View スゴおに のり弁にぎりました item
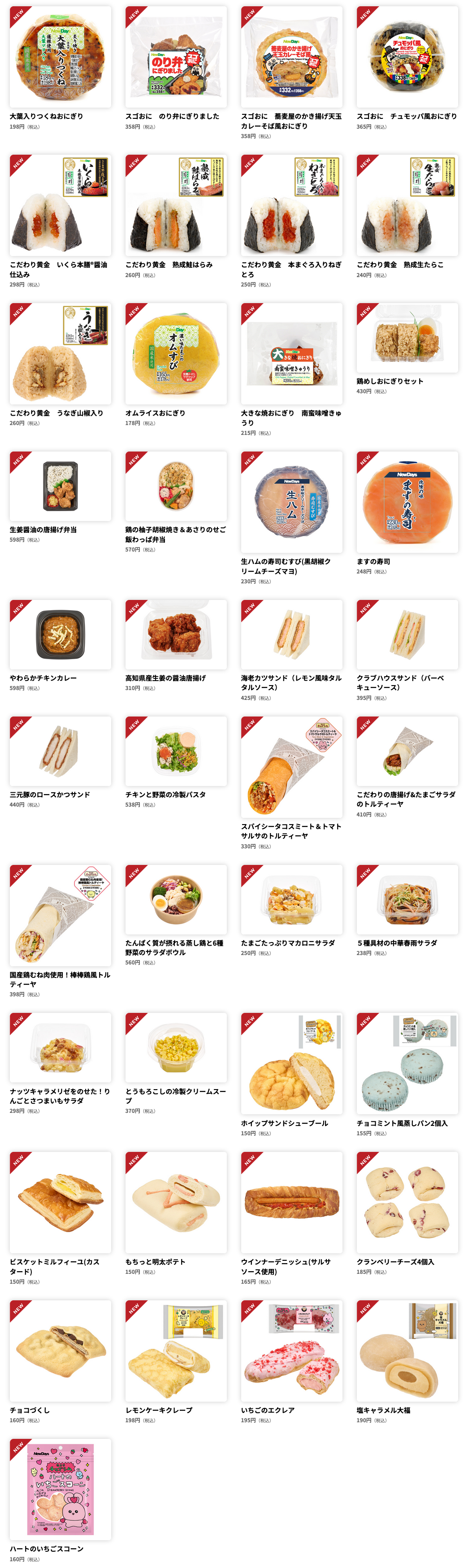 (176, 57)
